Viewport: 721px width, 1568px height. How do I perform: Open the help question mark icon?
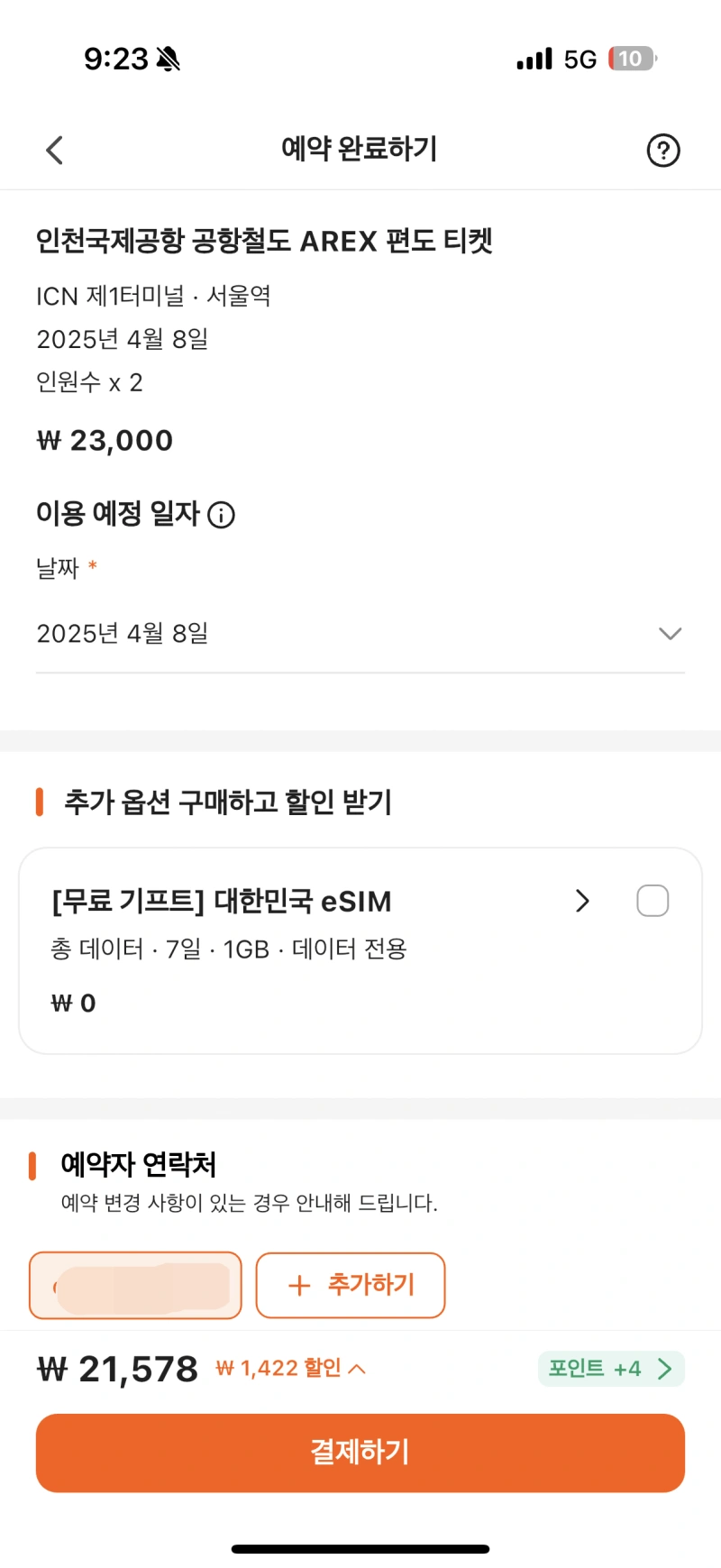pos(663,151)
